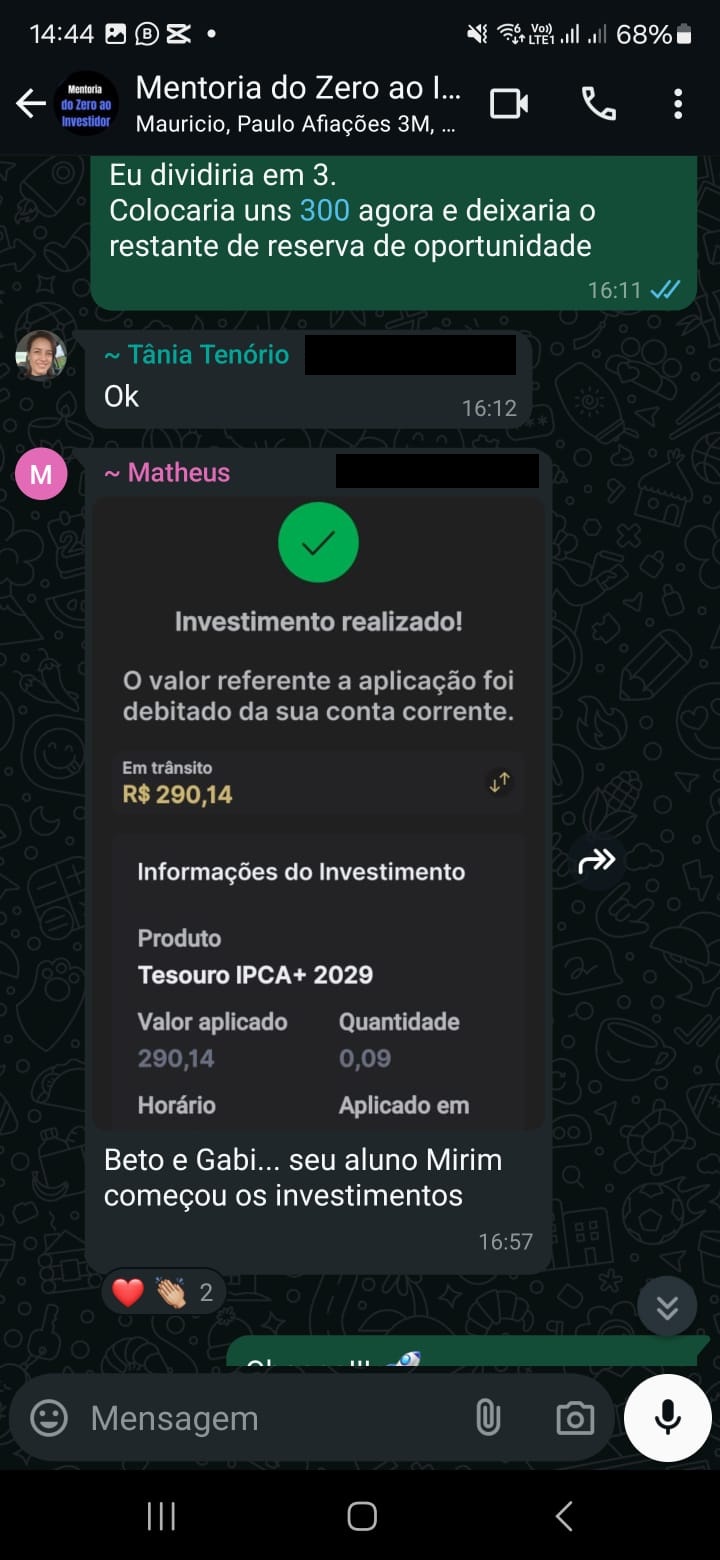The height and width of the screenshot is (1560, 720).
Task: Start a voice call with the group
Action: pyautogui.click(x=598, y=103)
